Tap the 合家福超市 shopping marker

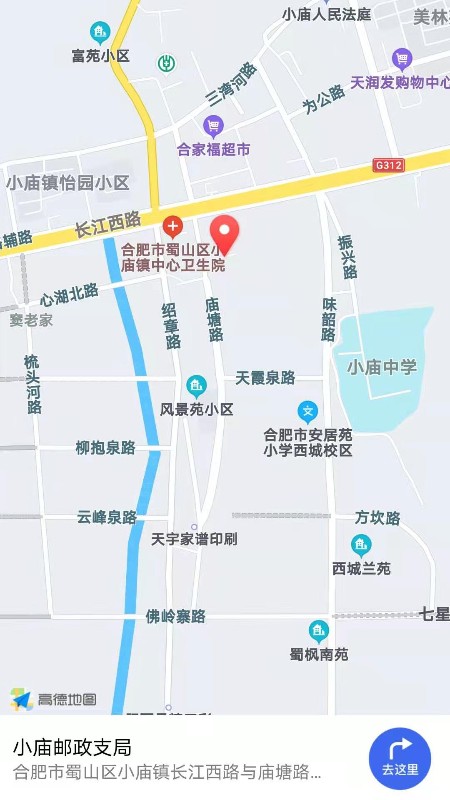tap(213, 127)
